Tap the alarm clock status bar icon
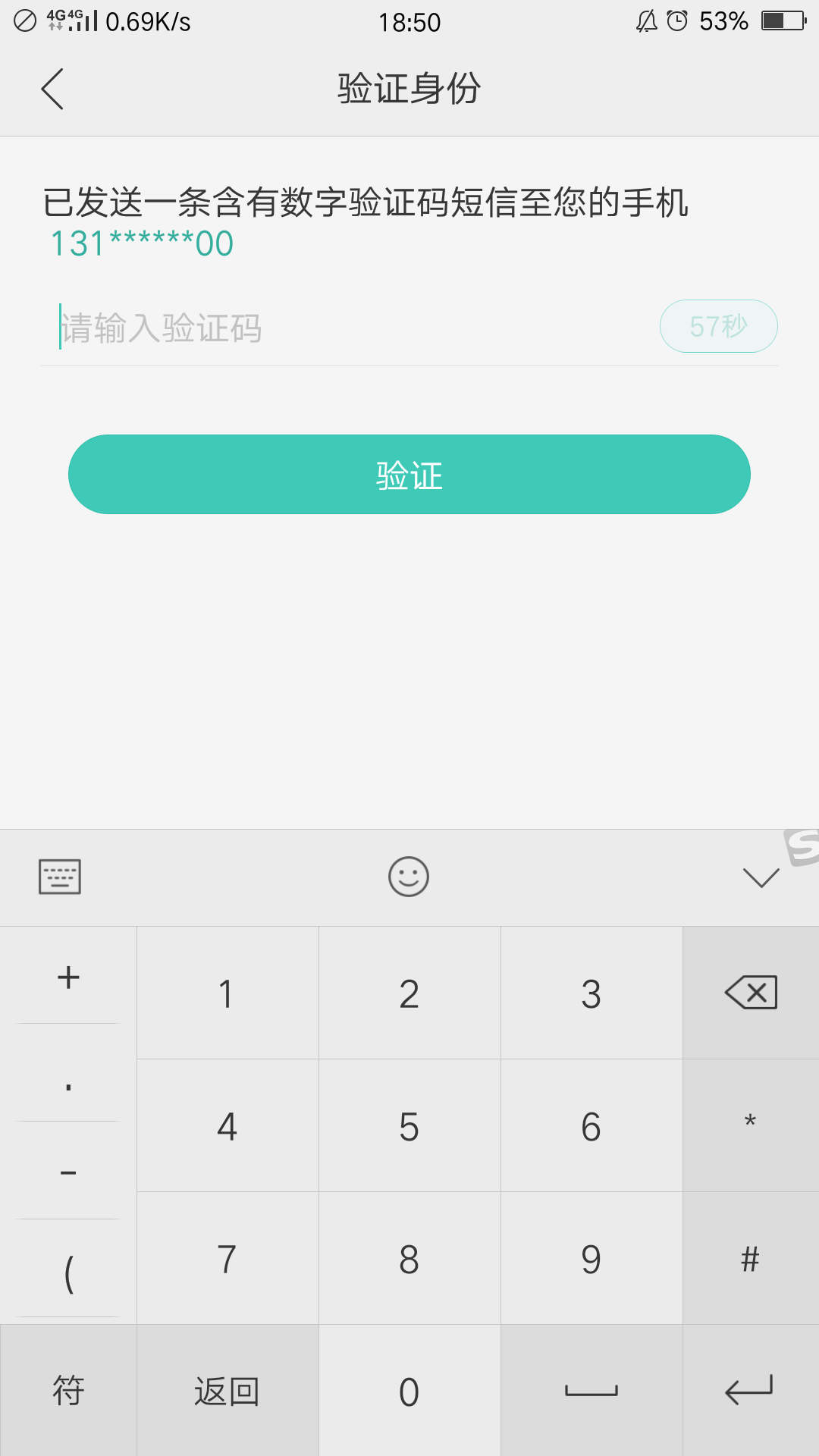Screen dimensions: 819x1456 click(677, 20)
